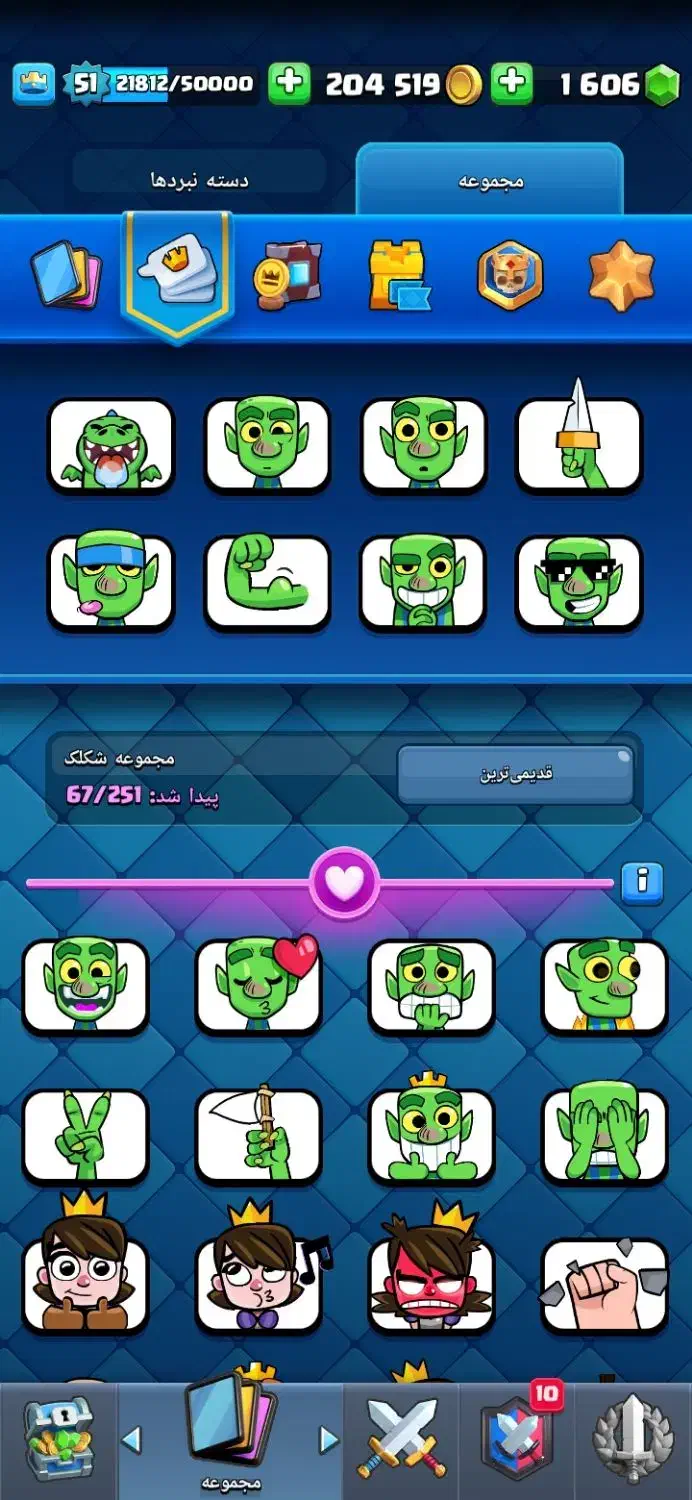Select the sunglasses goblin emote in the deck
The image size is (692, 1500).
(x=579, y=583)
